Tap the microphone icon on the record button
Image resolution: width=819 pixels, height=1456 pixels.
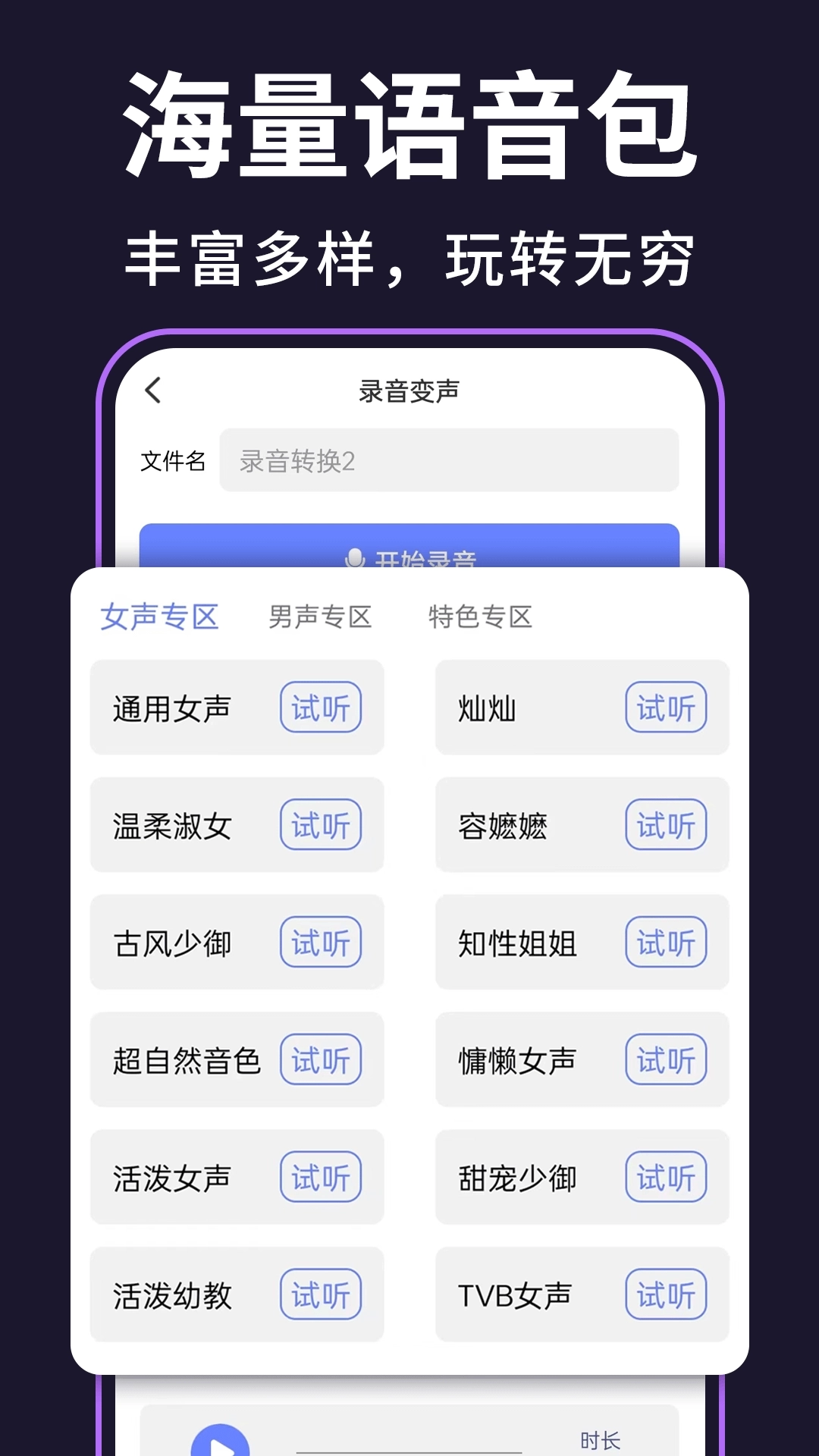coord(356,557)
